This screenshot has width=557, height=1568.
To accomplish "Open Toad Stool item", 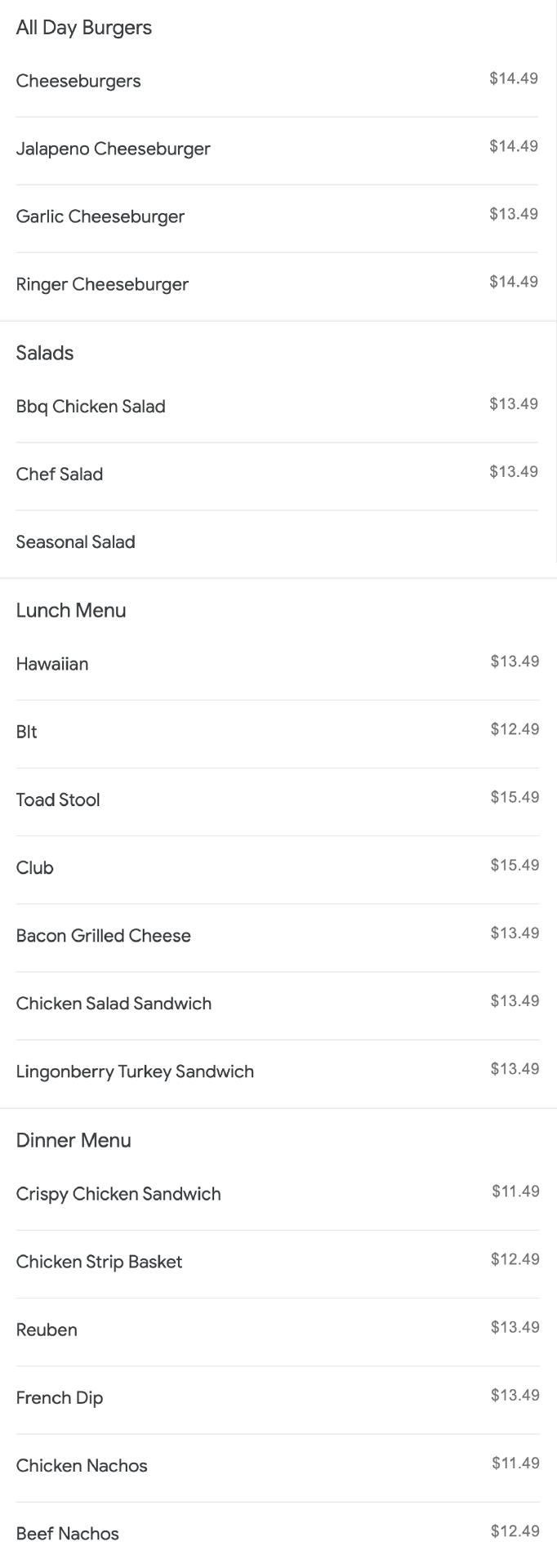I will click(x=58, y=800).
